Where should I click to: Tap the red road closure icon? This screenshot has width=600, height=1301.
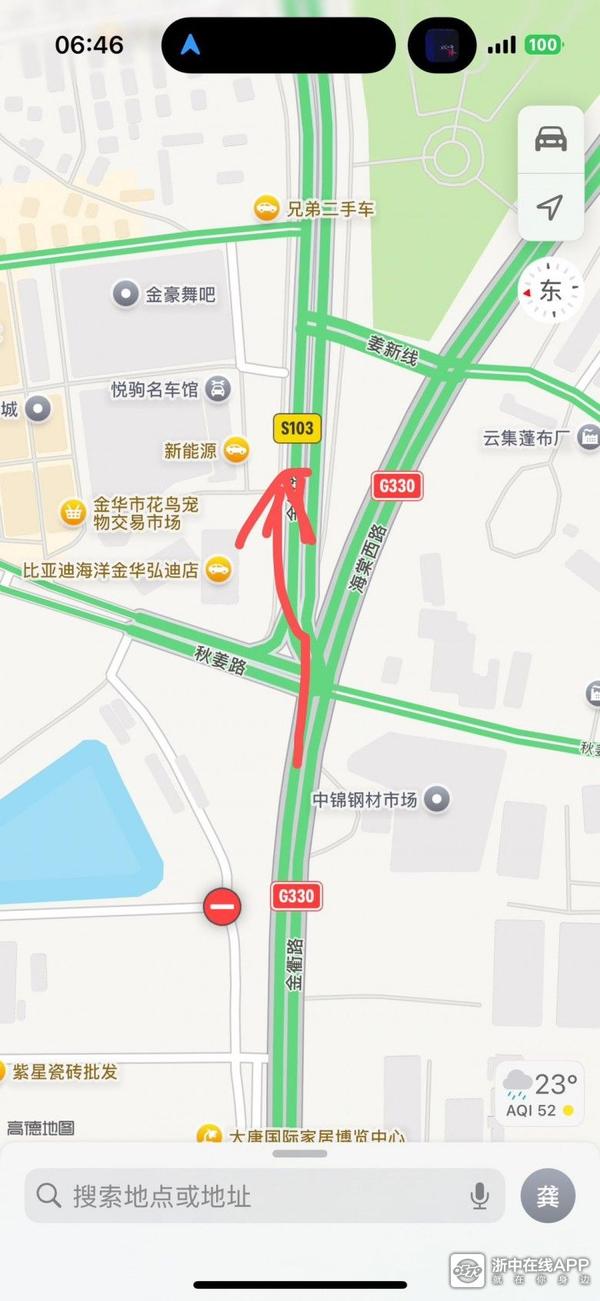click(x=222, y=907)
